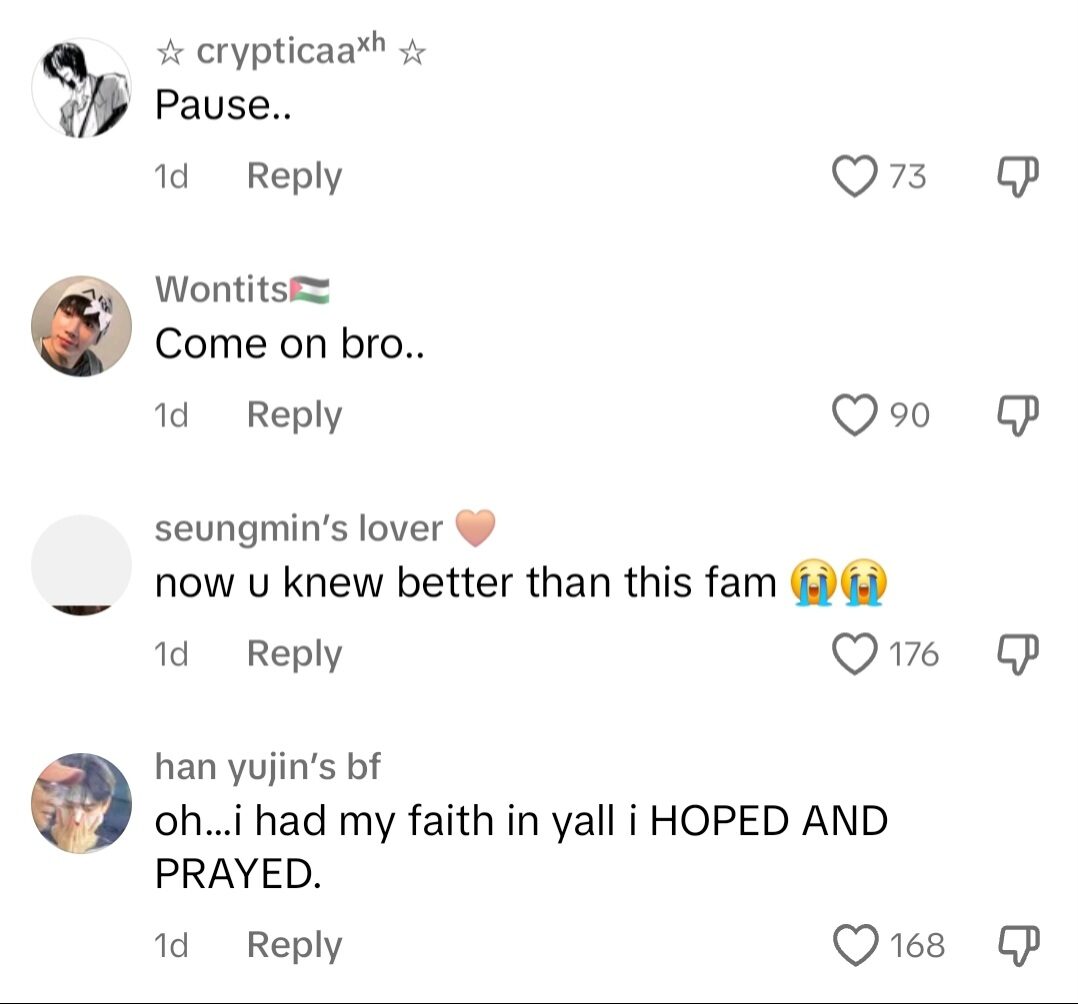The width and height of the screenshot is (1078, 1004).
Task: Reply to Wontits' comment
Action: tap(294, 416)
